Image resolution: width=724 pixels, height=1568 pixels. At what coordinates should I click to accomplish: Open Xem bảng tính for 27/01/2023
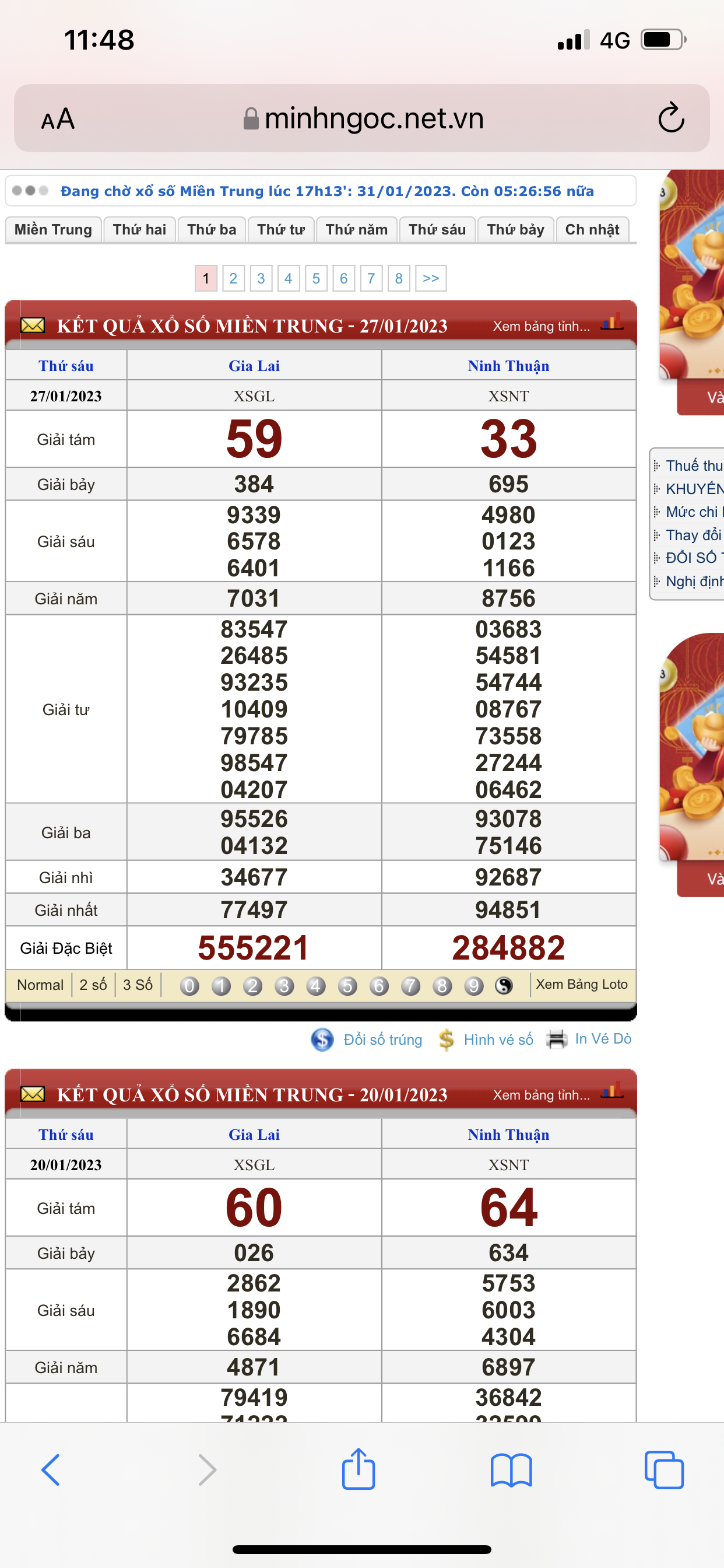[x=541, y=326]
